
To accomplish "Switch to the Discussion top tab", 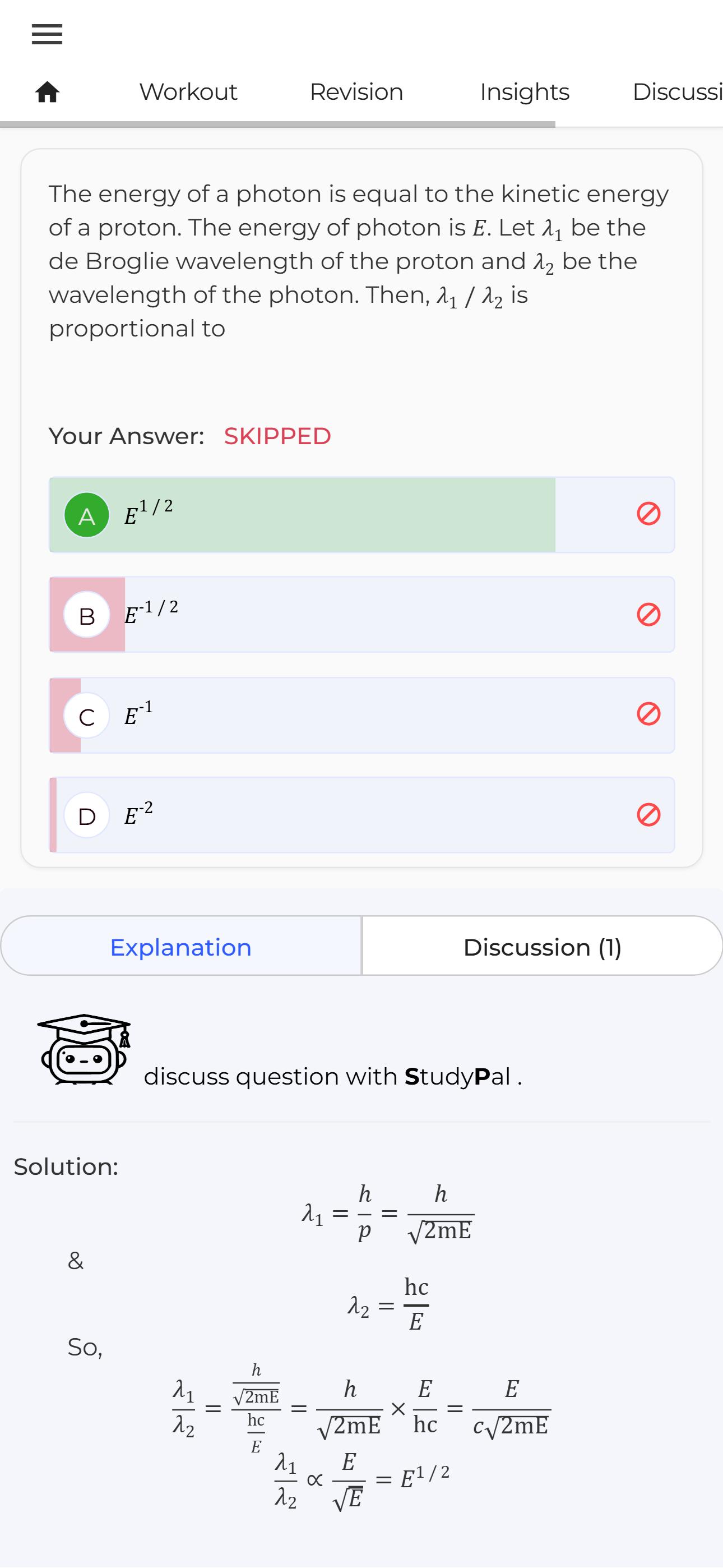I will pyautogui.click(x=676, y=93).
